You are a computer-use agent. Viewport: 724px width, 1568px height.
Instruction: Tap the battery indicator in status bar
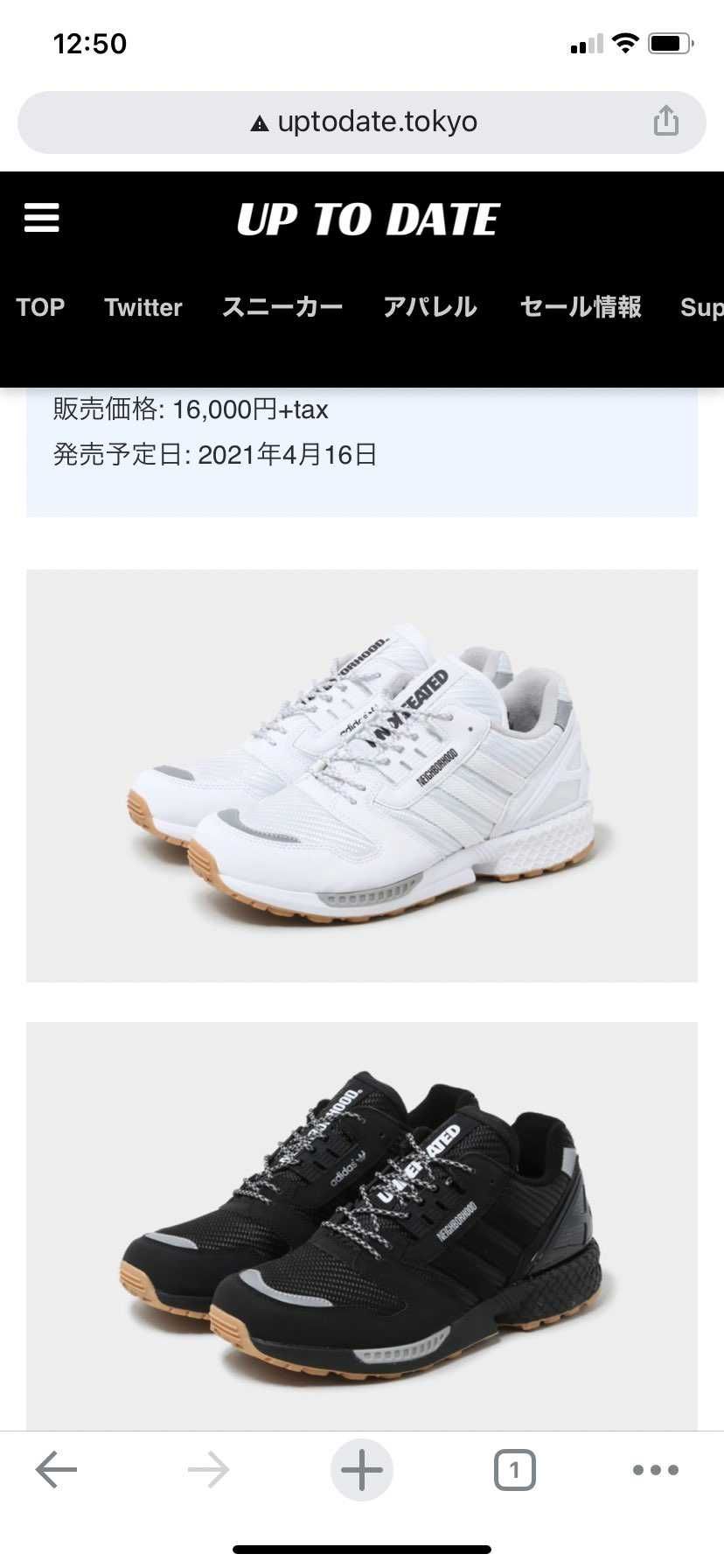tap(670, 41)
